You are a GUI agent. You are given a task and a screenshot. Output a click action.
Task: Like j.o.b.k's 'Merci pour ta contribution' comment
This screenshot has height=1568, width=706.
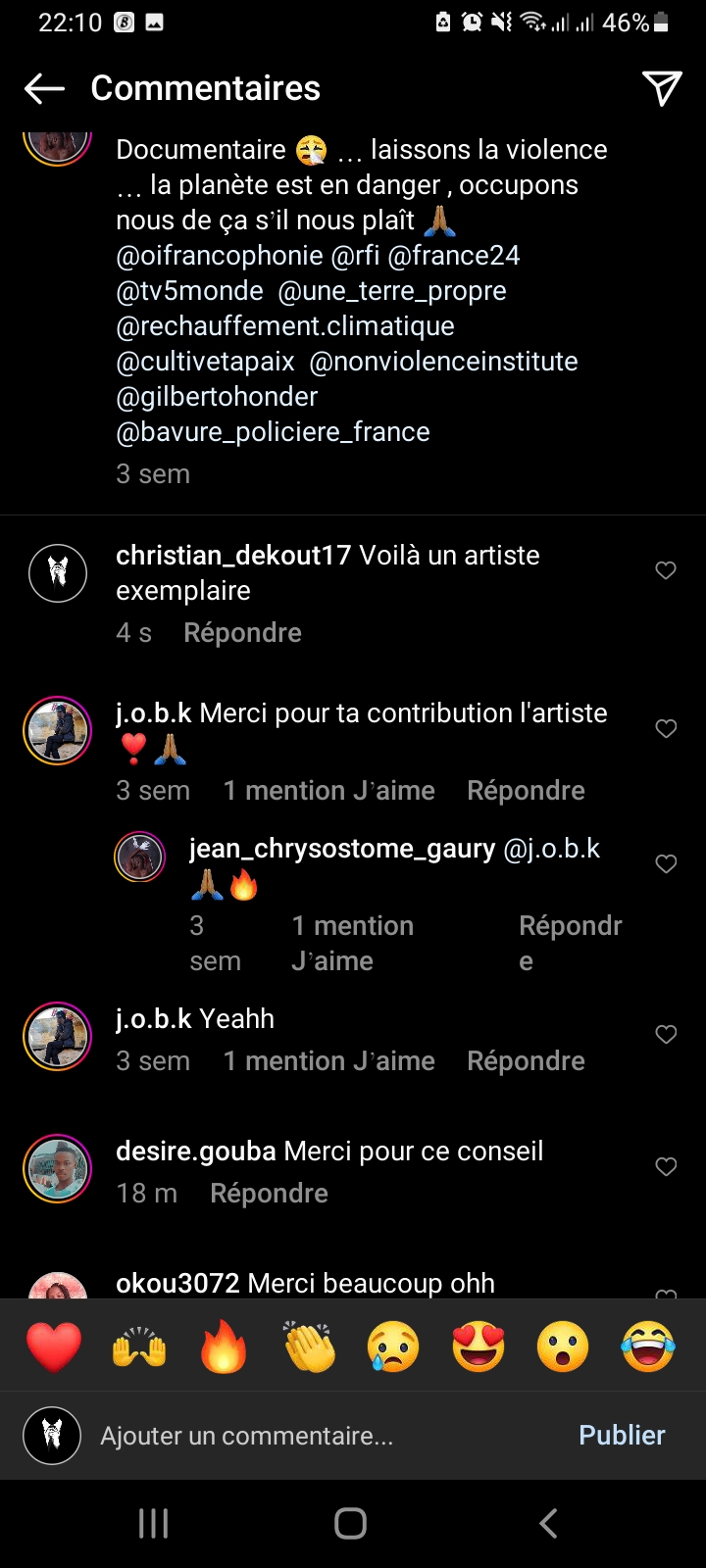pos(666,729)
